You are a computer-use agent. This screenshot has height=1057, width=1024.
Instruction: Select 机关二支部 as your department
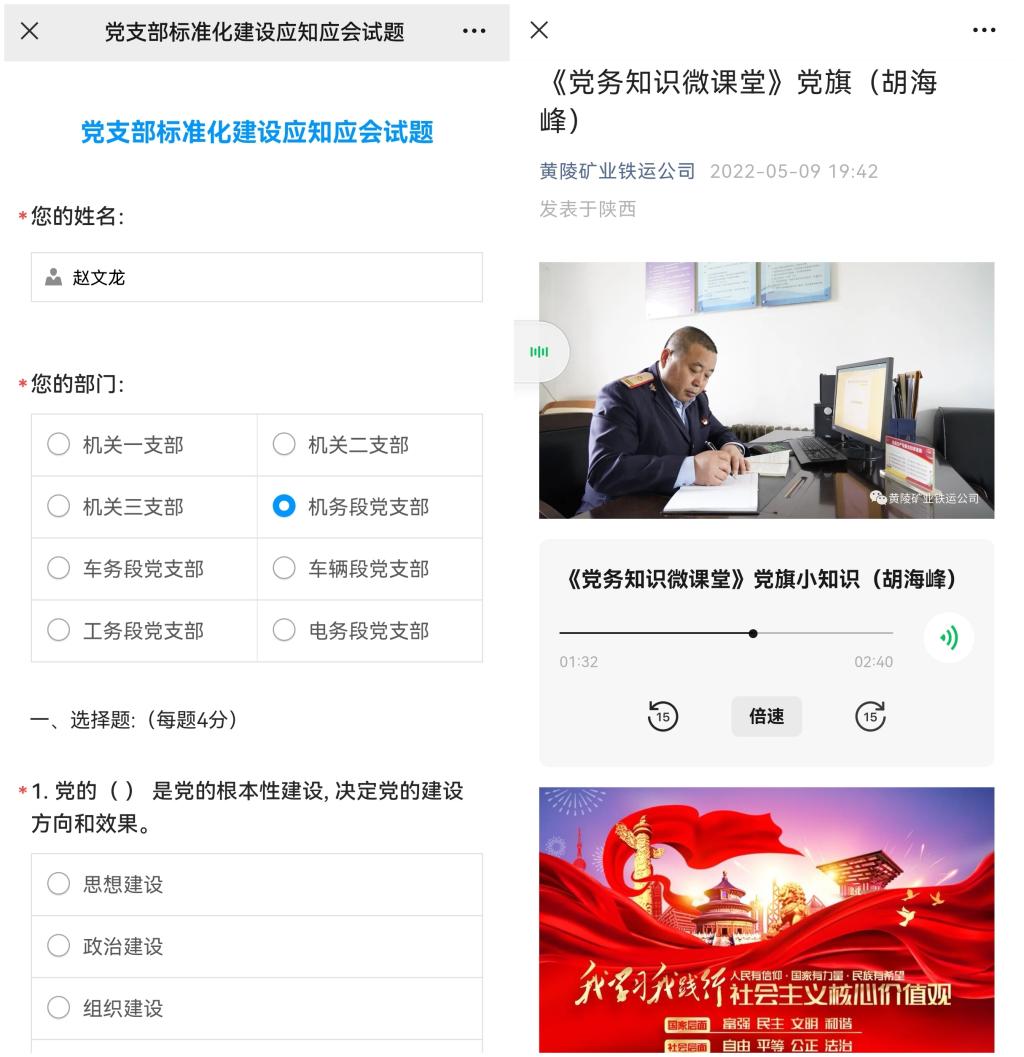285,445
